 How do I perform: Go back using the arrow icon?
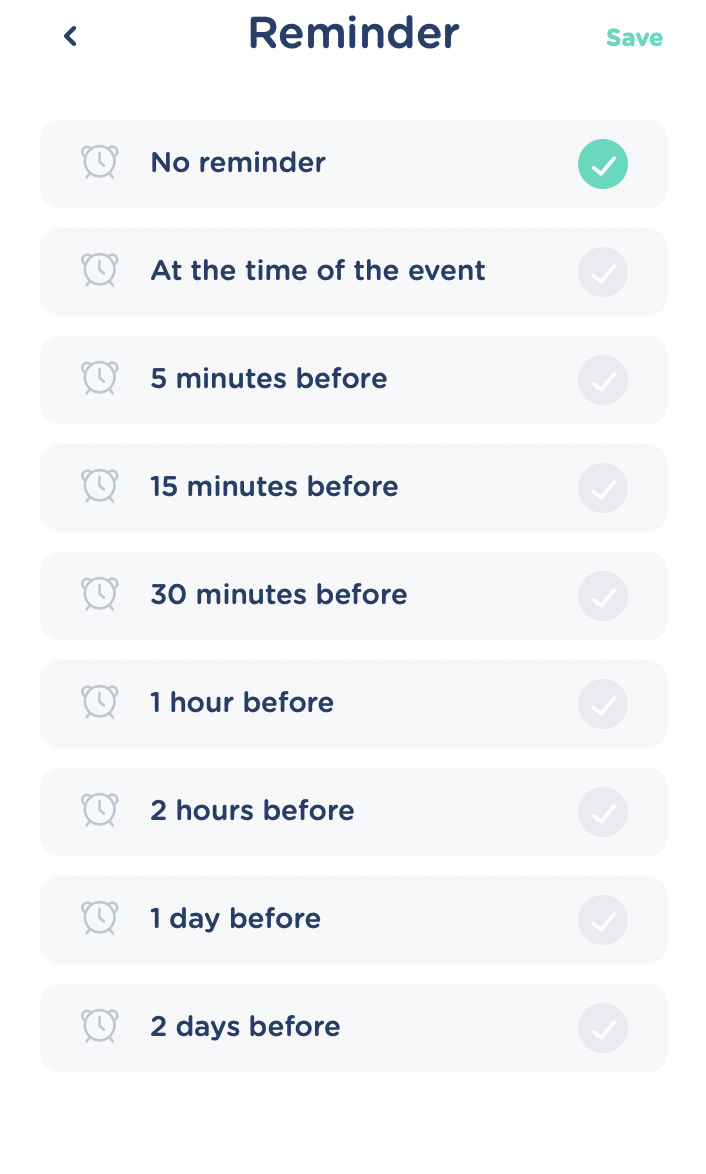click(70, 37)
